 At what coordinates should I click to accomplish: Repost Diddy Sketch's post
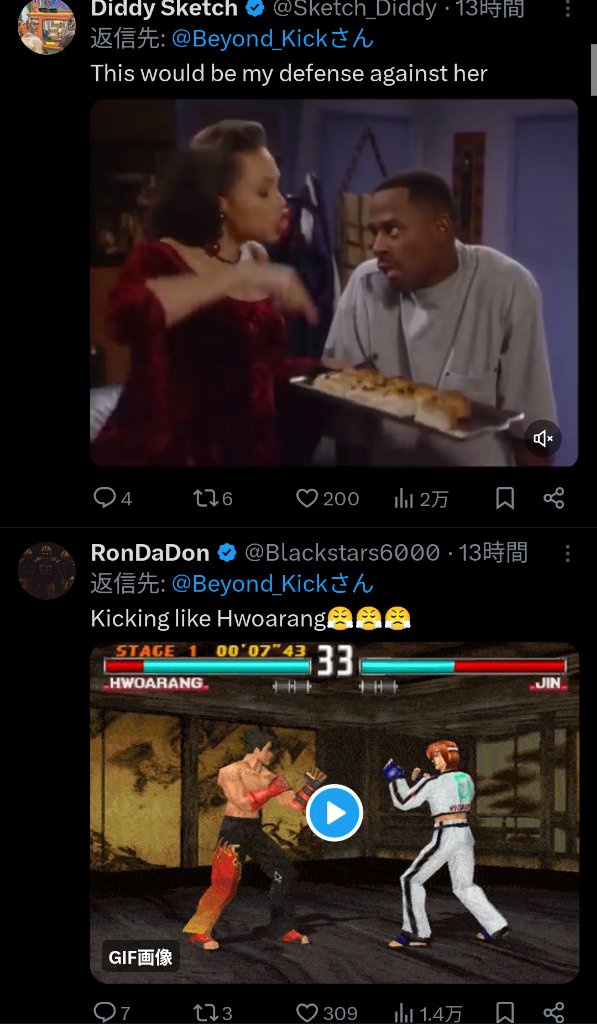[213, 498]
